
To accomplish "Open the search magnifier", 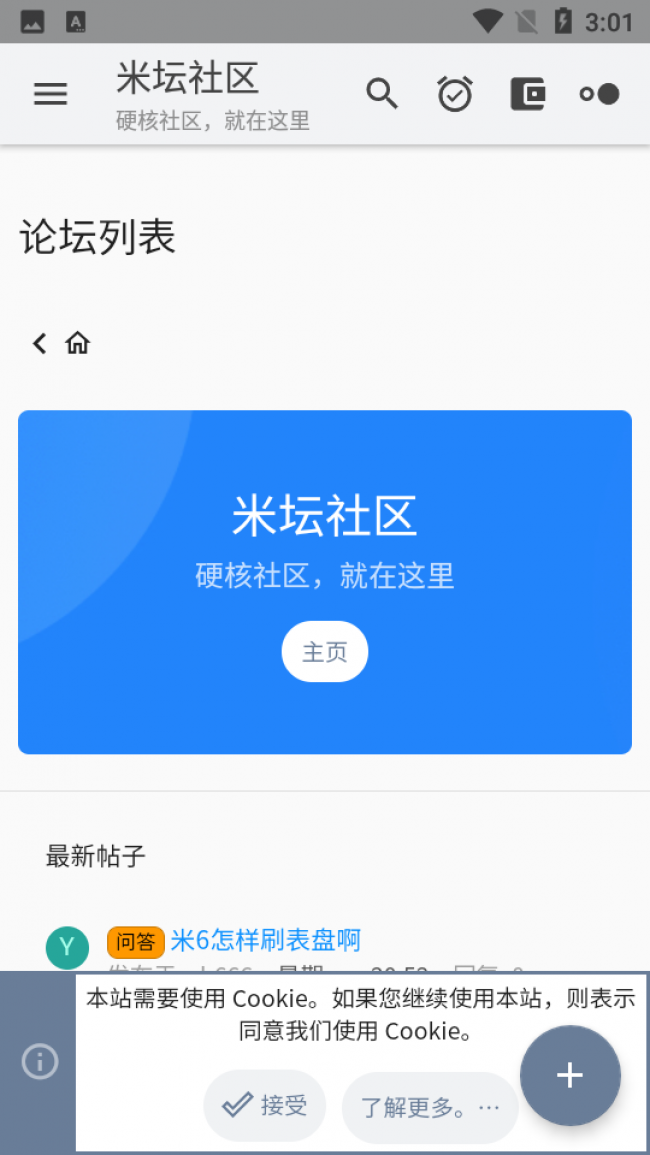I will [382, 94].
